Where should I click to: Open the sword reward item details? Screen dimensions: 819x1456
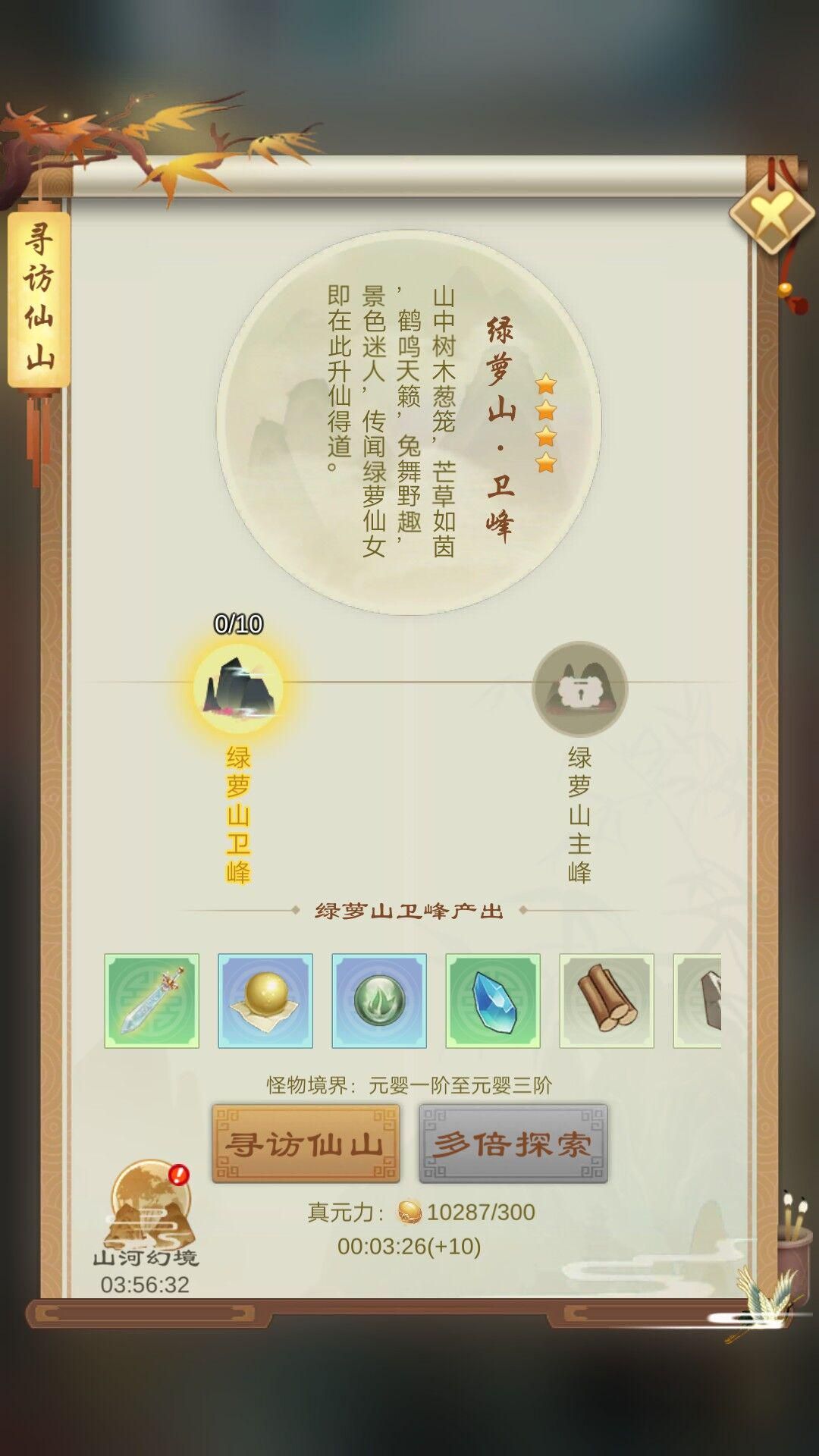(150, 1000)
